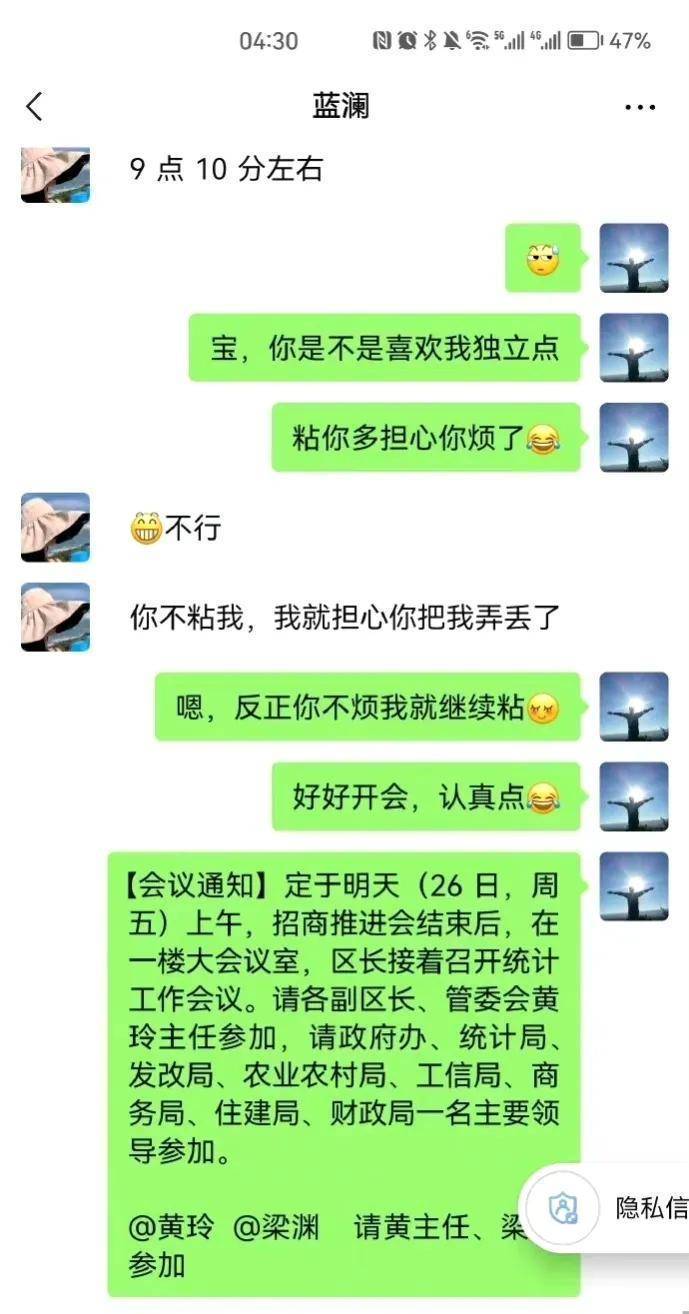Tap own avatar beside 好好开会 message
Viewport: 689px width, 1314px height.
(x=634, y=796)
